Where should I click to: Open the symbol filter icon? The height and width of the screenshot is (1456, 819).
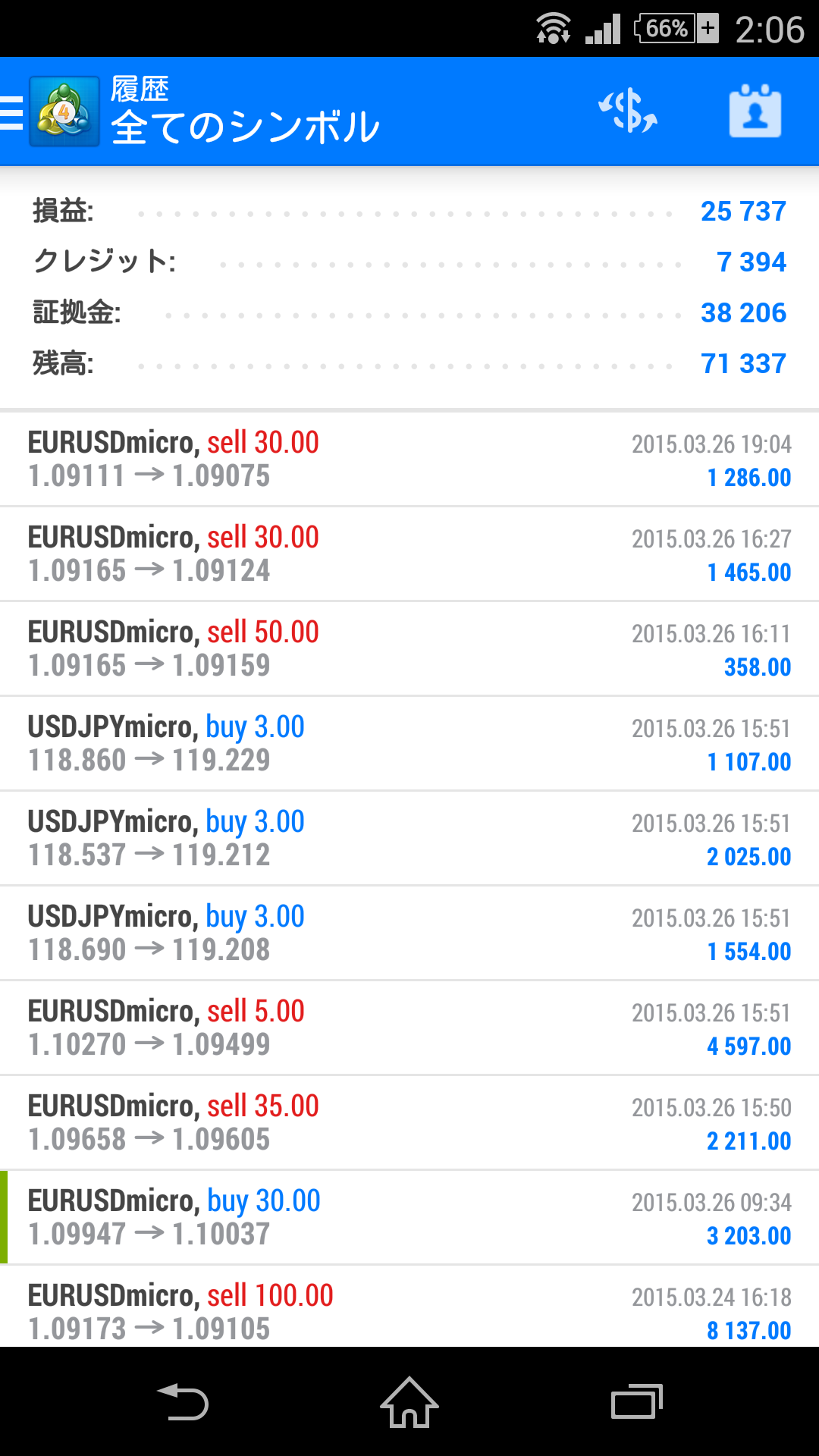(628, 111)
